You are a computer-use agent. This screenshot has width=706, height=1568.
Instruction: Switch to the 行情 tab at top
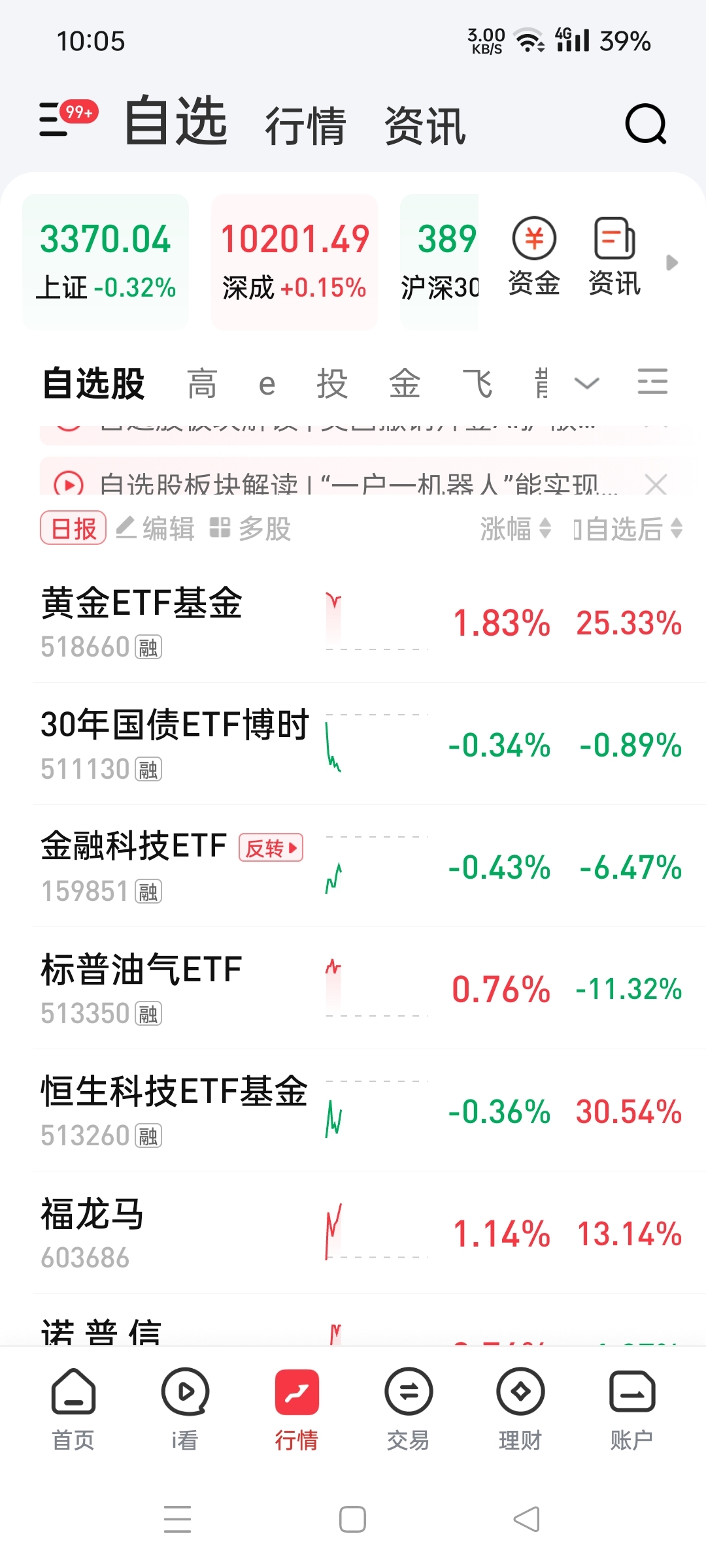coord(307,124)
